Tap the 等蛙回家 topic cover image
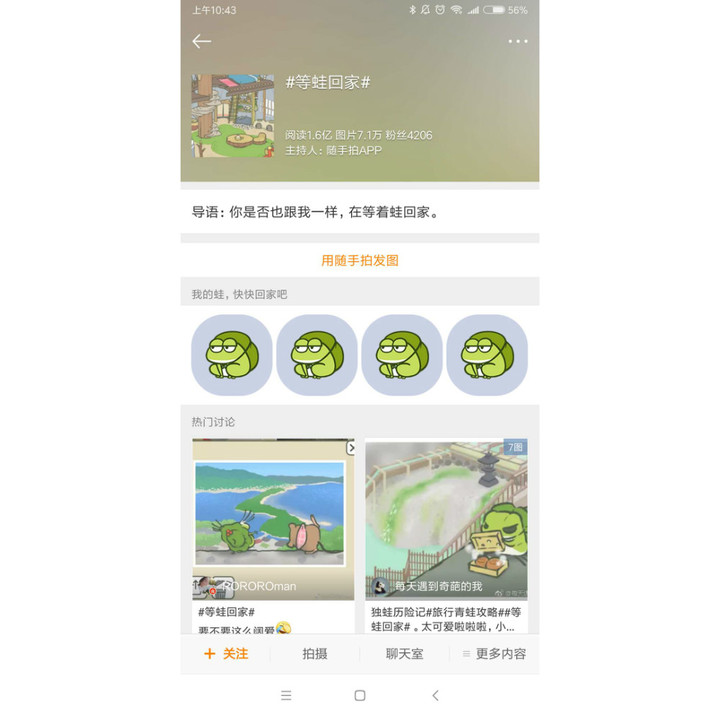This screenshot has width=720, height=716. pyautogui.click(x=232, y=115)
